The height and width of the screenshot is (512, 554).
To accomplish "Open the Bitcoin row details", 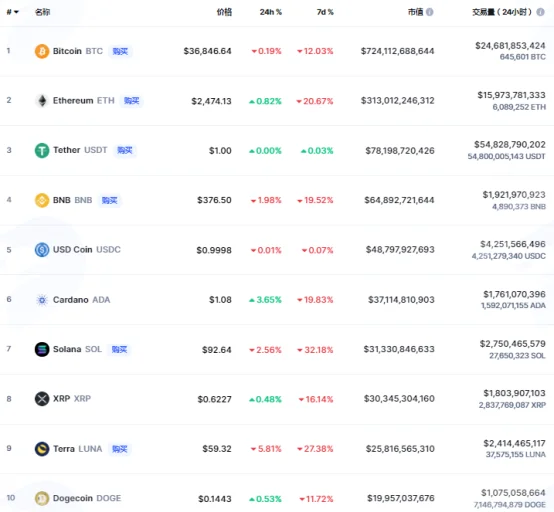I will [277, 51].
